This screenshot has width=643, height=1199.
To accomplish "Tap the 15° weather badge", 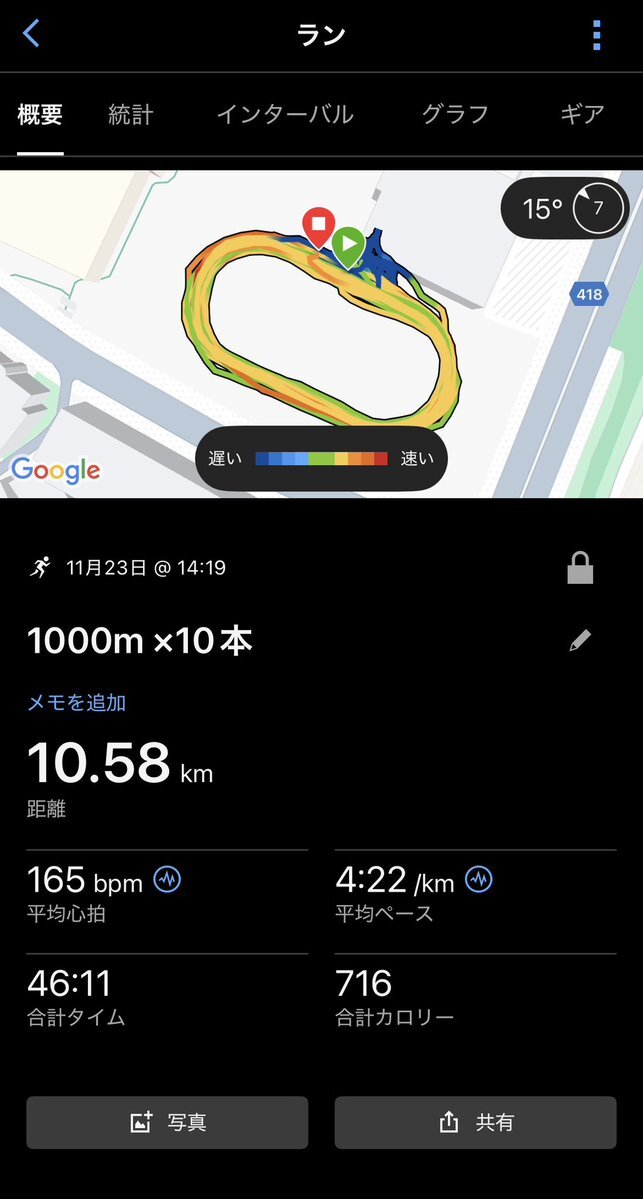I will pyautogui.click(x=563, y=208).
